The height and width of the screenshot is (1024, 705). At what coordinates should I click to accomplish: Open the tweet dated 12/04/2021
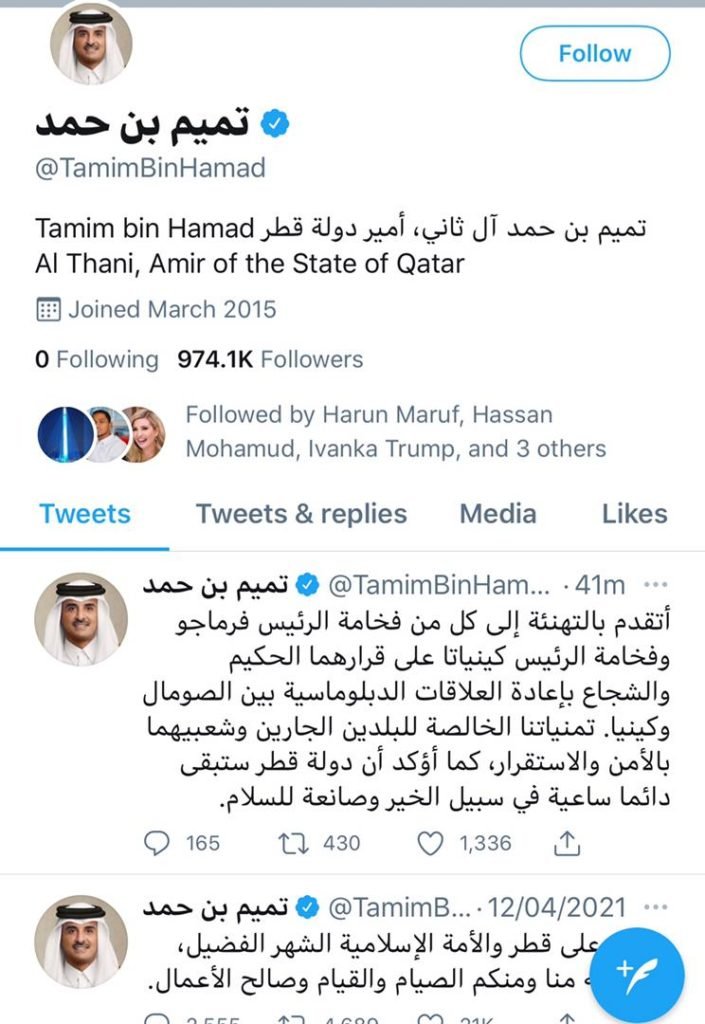coord(380,960)
